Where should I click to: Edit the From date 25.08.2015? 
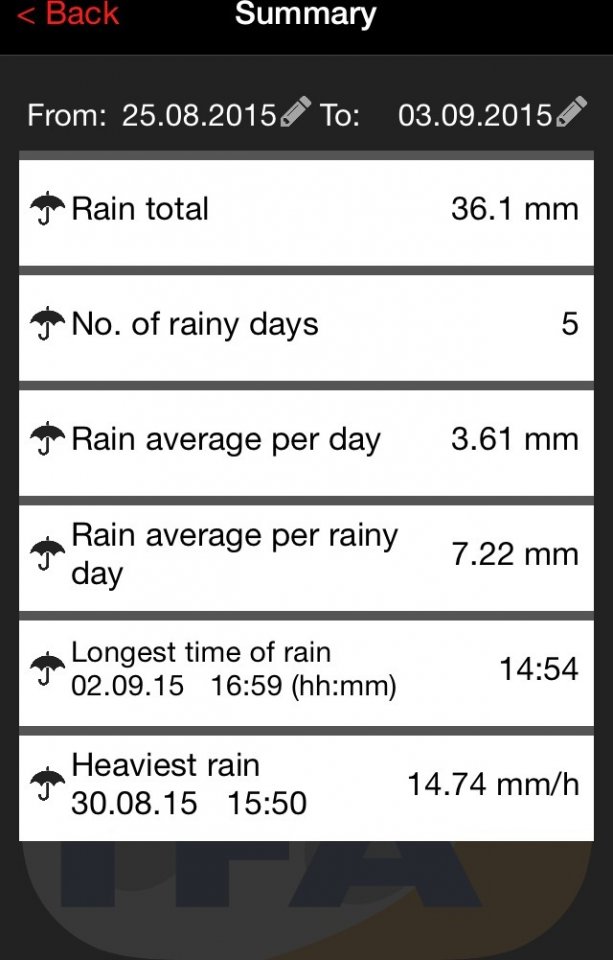(x=295, y=112)
